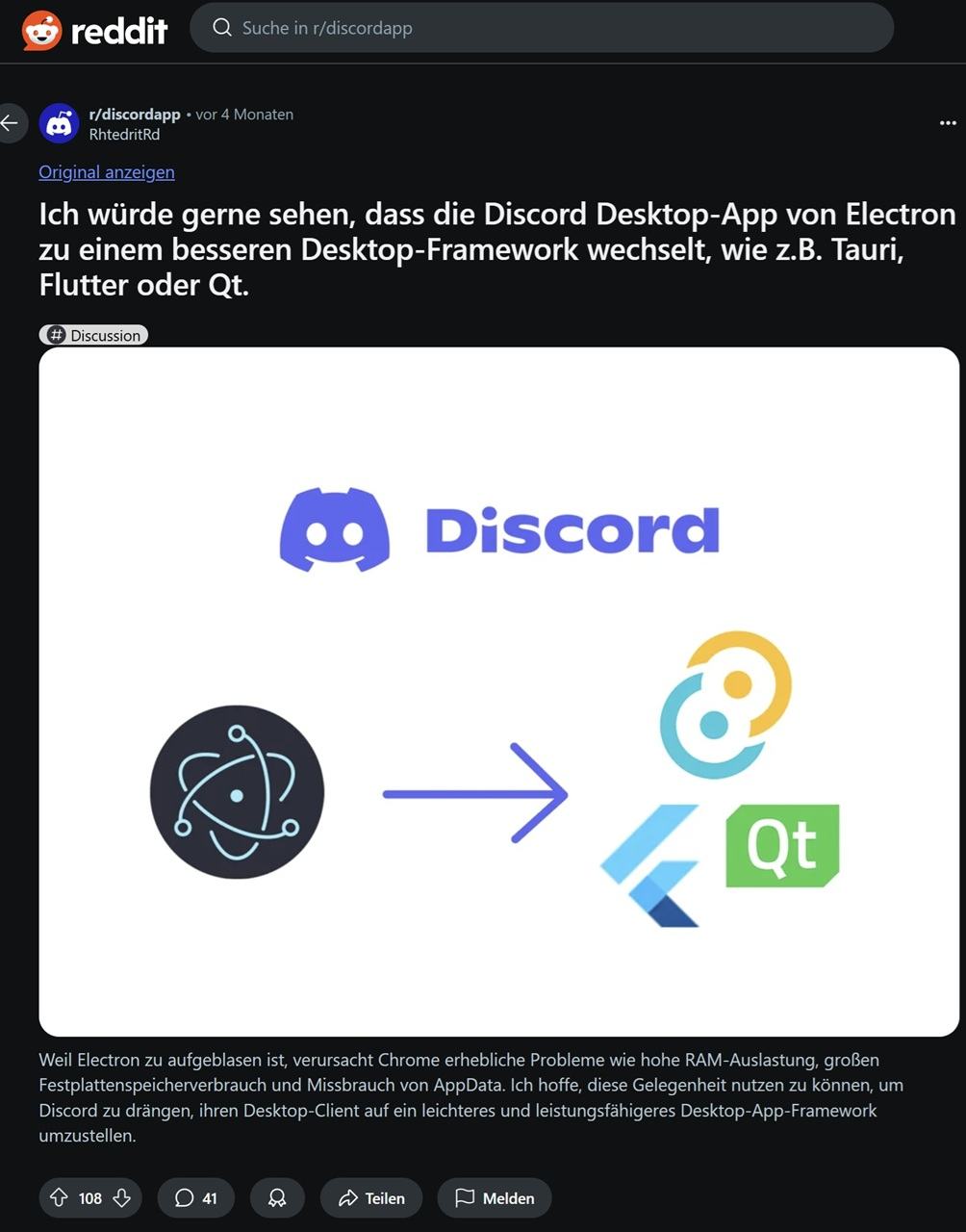Open the 41 comments
The height and width of the screenshot is (1232, 966).
[x=195, y=1197]
